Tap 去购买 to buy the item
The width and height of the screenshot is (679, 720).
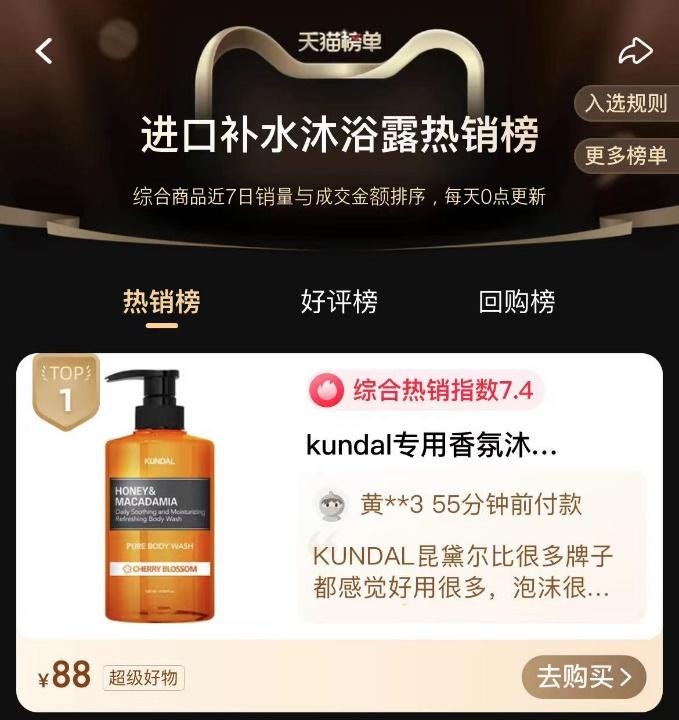coord(584,677)
